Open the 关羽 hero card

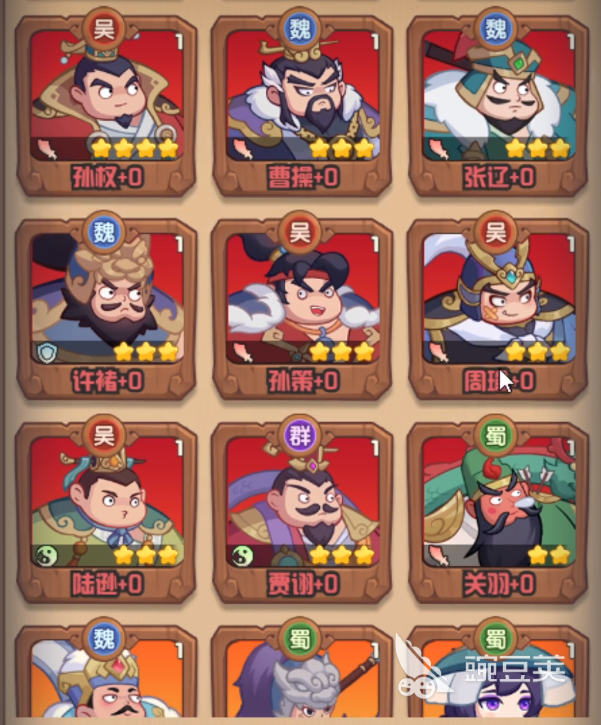tap(498, 507)
